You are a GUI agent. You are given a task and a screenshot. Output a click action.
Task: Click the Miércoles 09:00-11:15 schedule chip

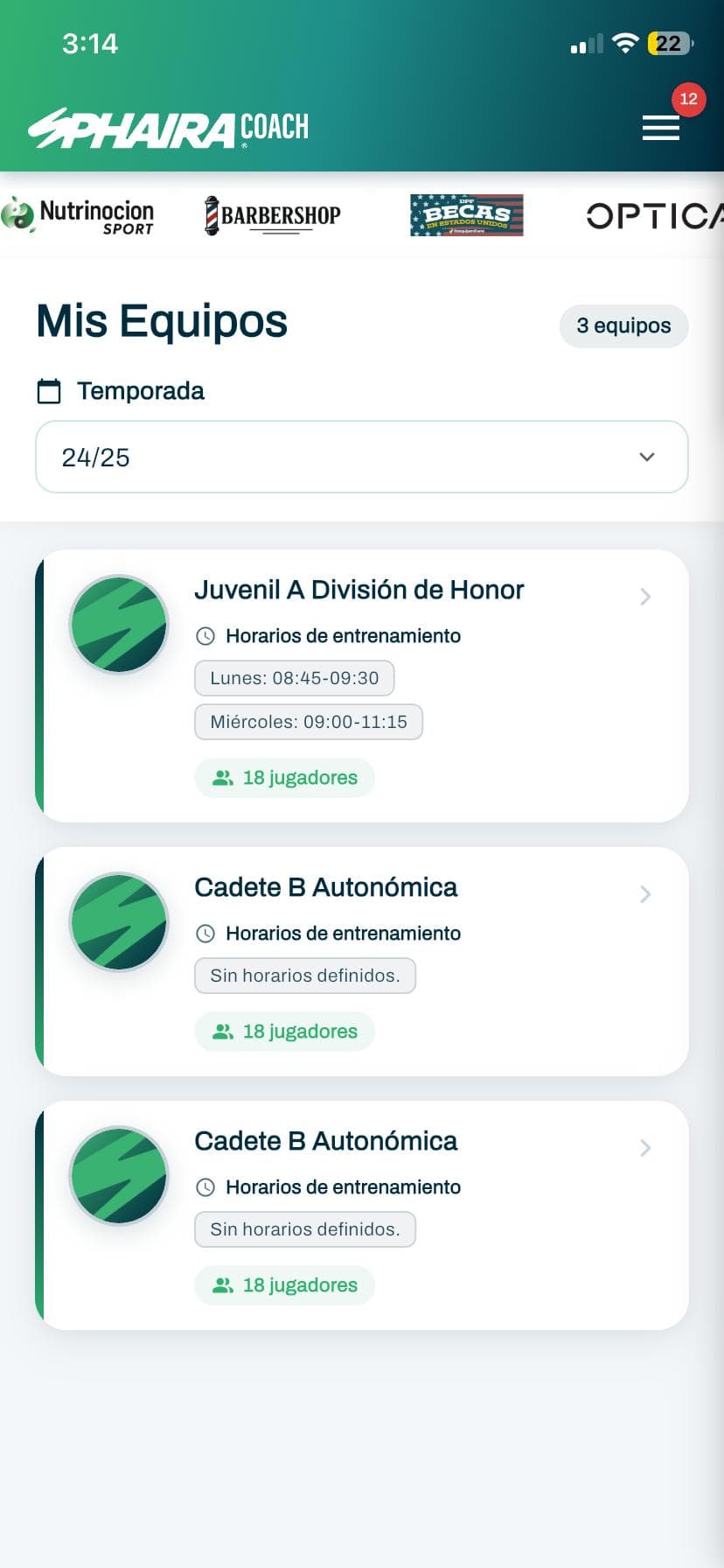[x=308, y=722]
